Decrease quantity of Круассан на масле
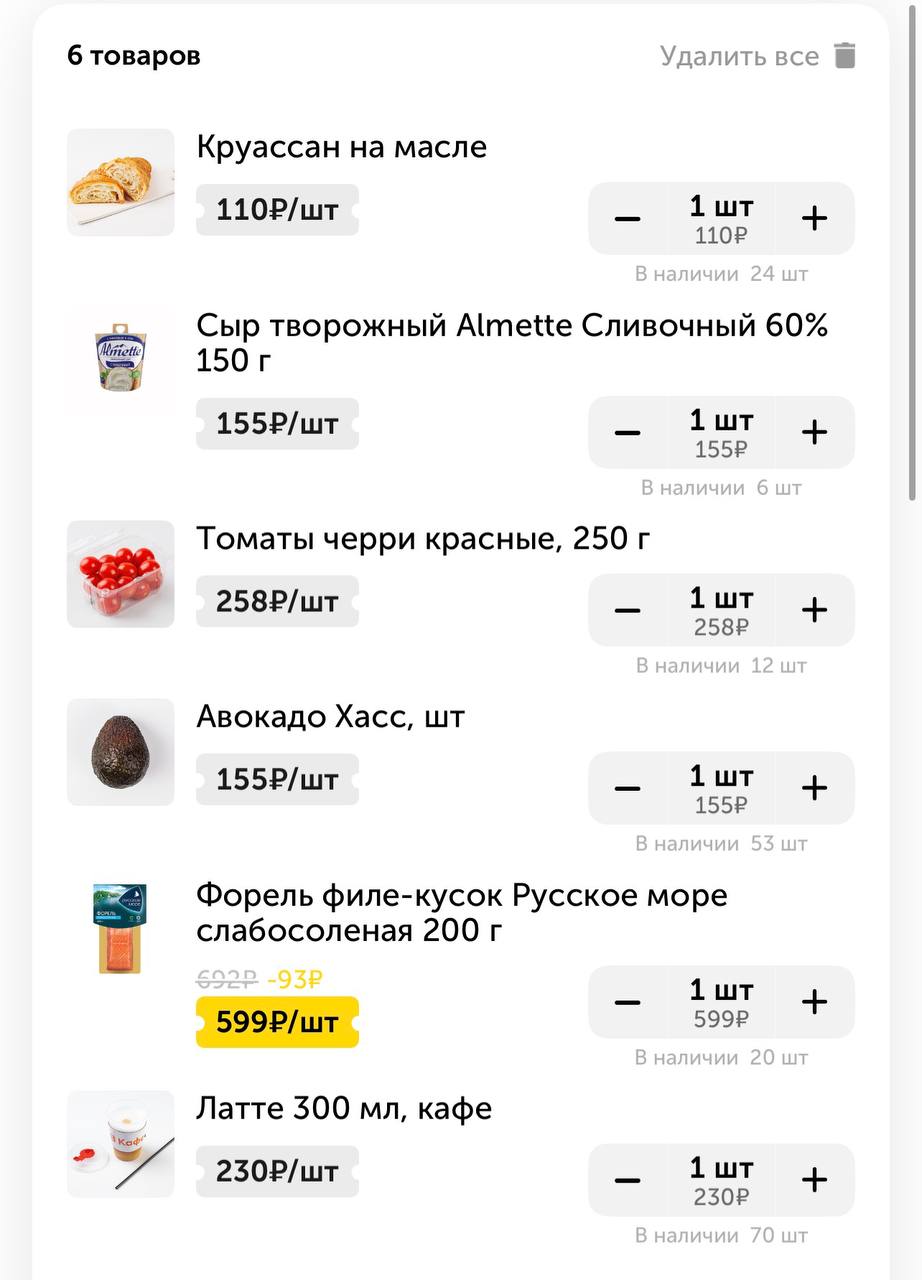 [x=628, y=218]
